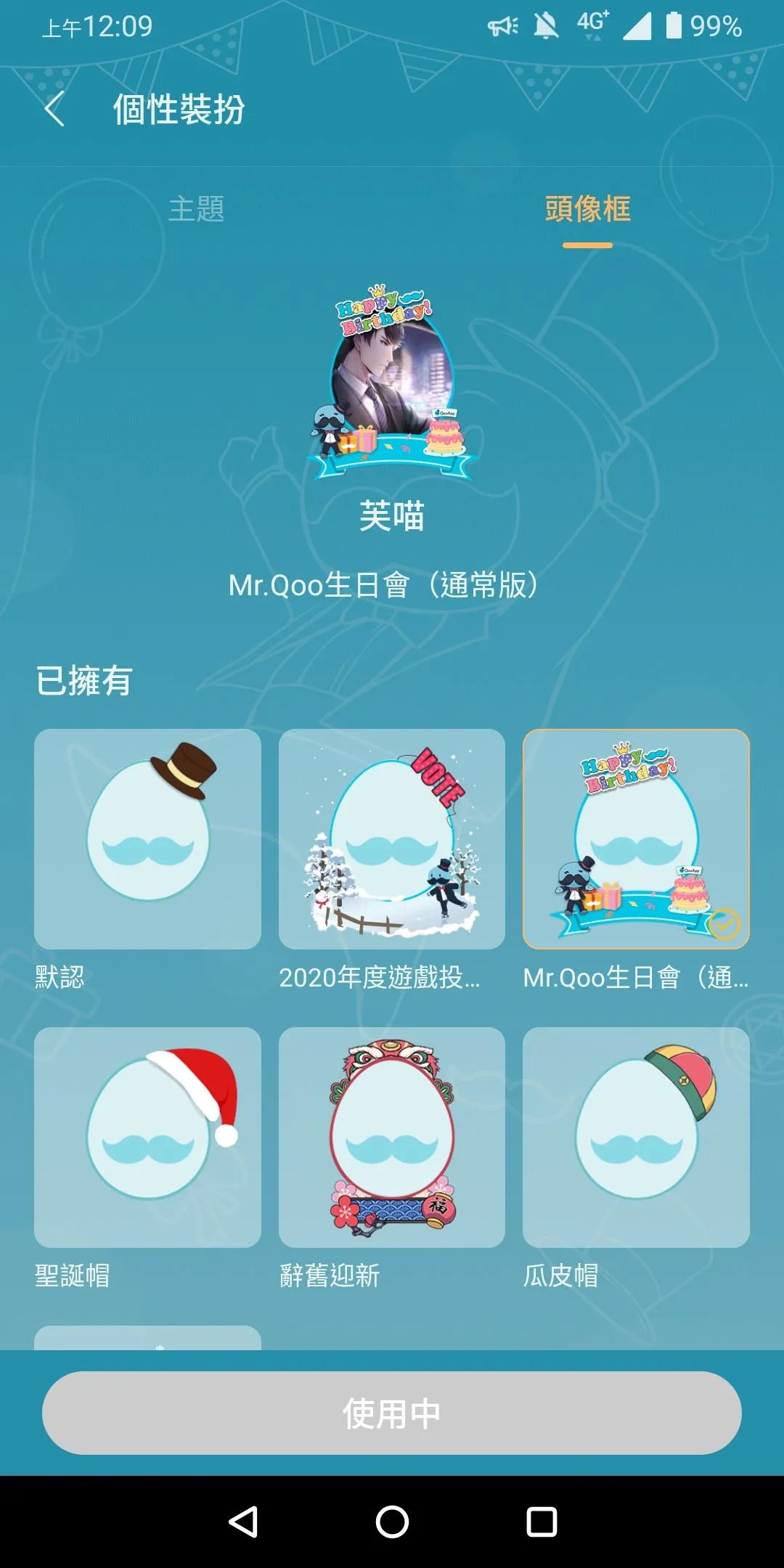Viewport: 784px width, 1568px height.
Task: Tap the system back button
Action: 243,1522
